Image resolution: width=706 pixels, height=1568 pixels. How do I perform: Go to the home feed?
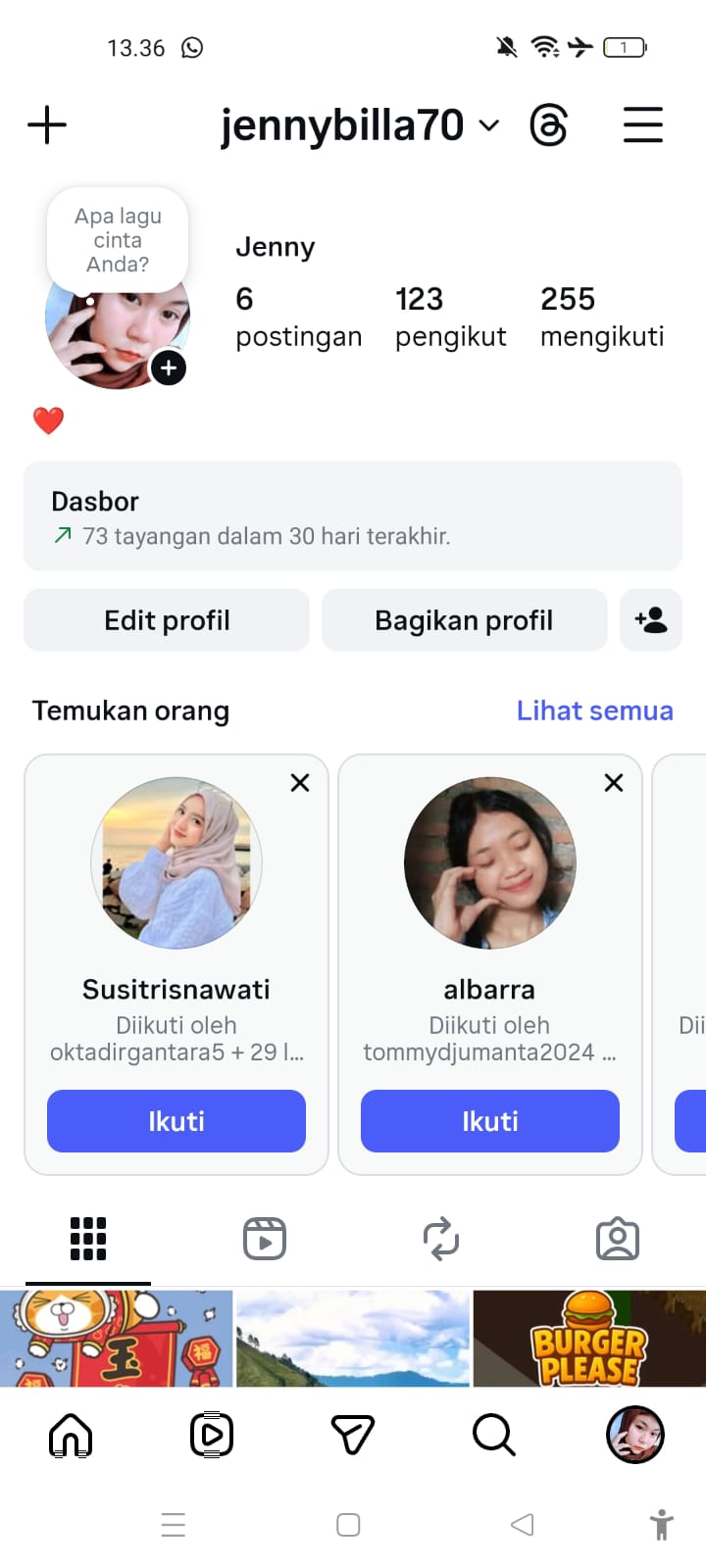71,1436
